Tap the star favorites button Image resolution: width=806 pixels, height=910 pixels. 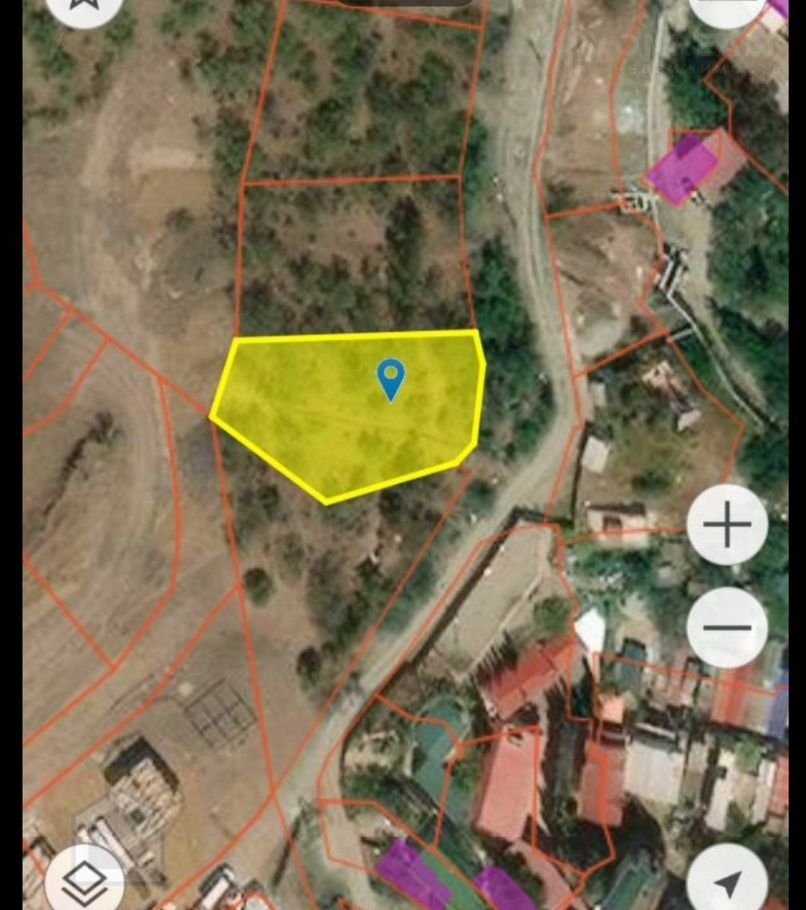tap(85, 8)
